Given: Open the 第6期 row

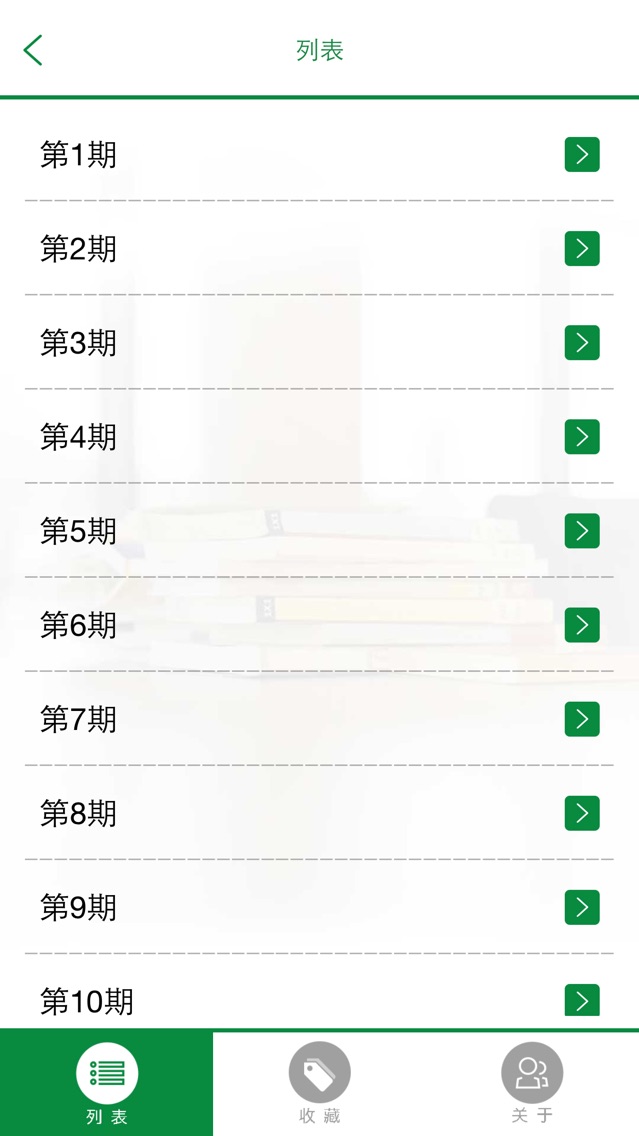Looking at the screenshot, I should tap(320, 625).
